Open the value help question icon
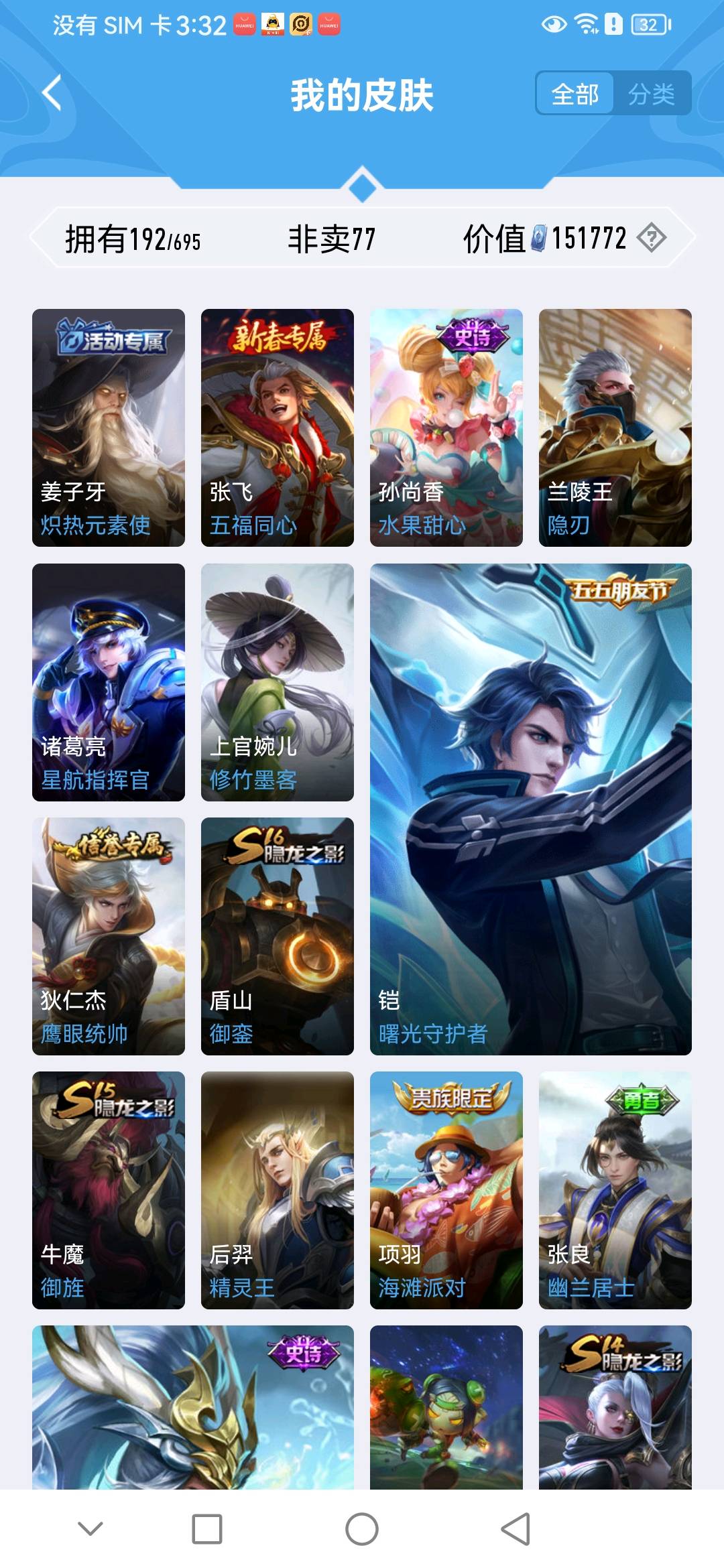This screenshot has width=724, height=1568. (651, 238)
